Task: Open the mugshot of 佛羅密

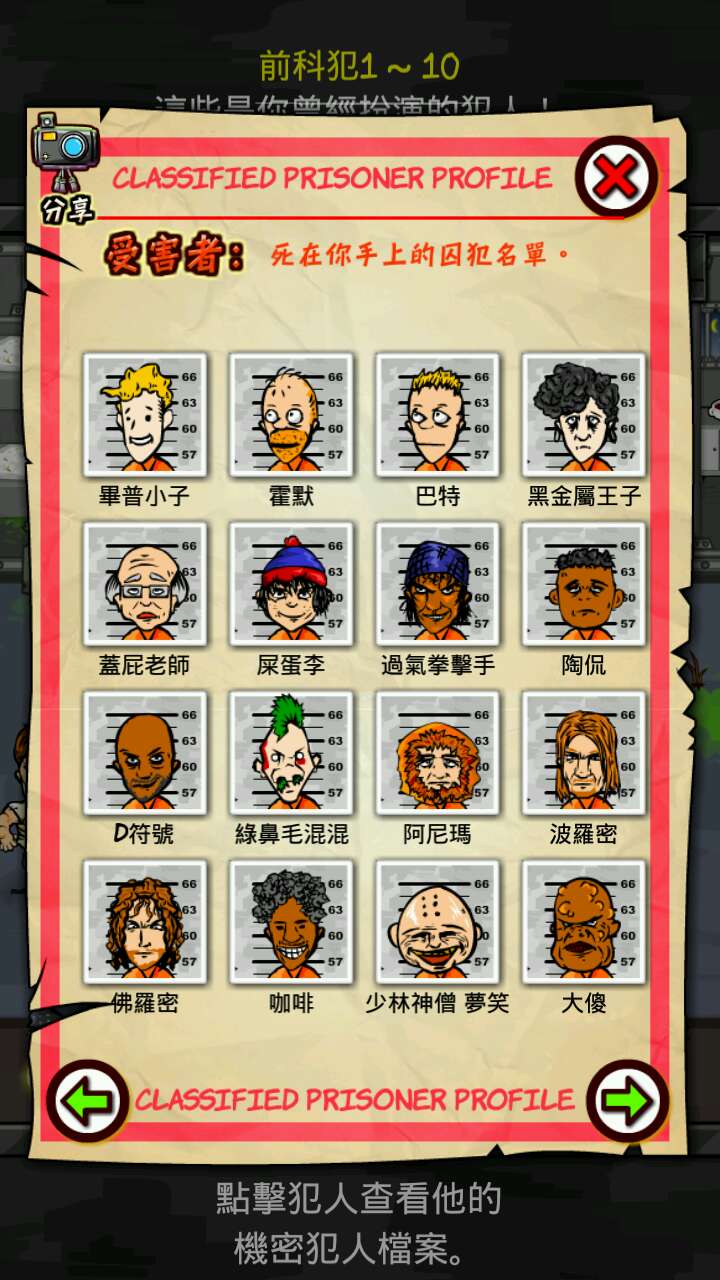Action: coord(145,922)
